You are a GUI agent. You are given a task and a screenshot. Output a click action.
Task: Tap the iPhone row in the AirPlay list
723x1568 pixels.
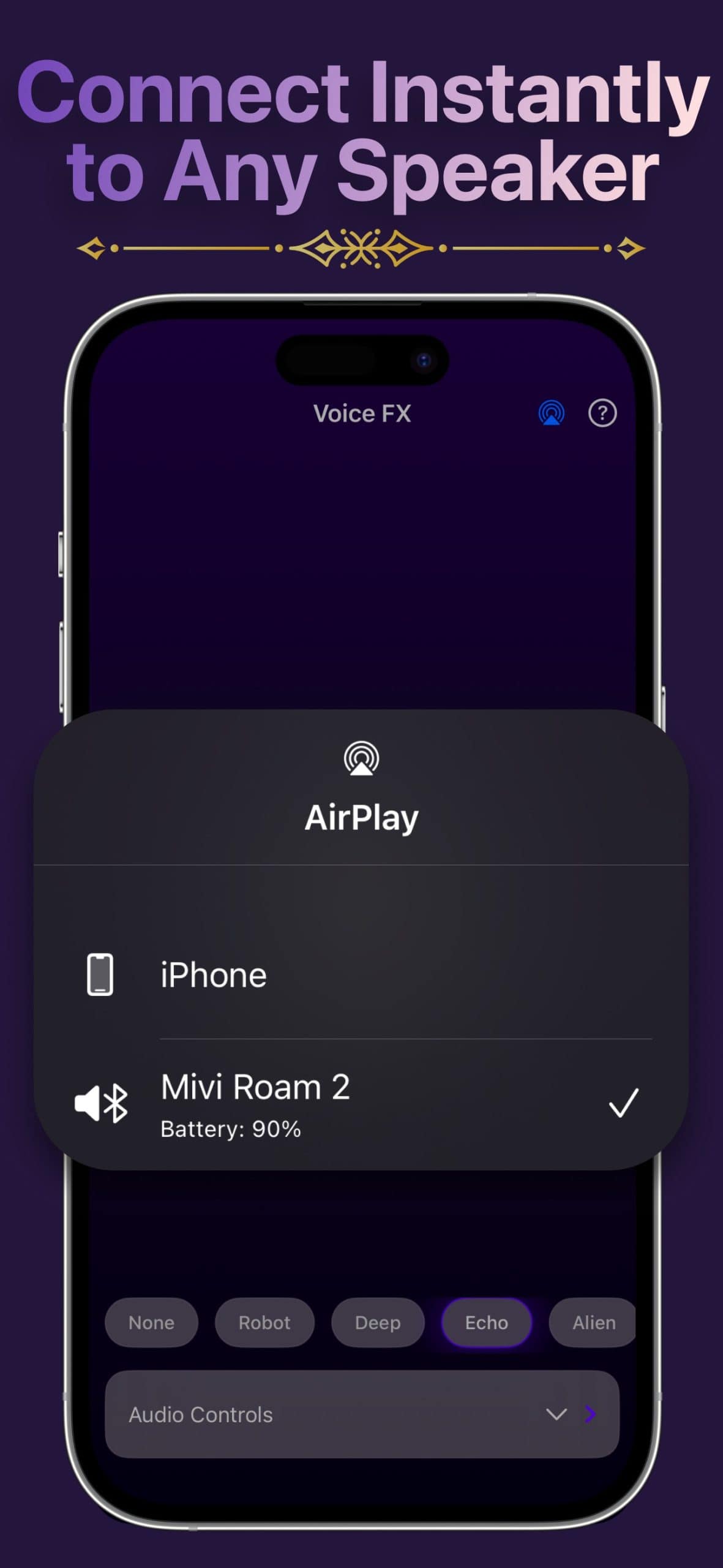point(213,974)
